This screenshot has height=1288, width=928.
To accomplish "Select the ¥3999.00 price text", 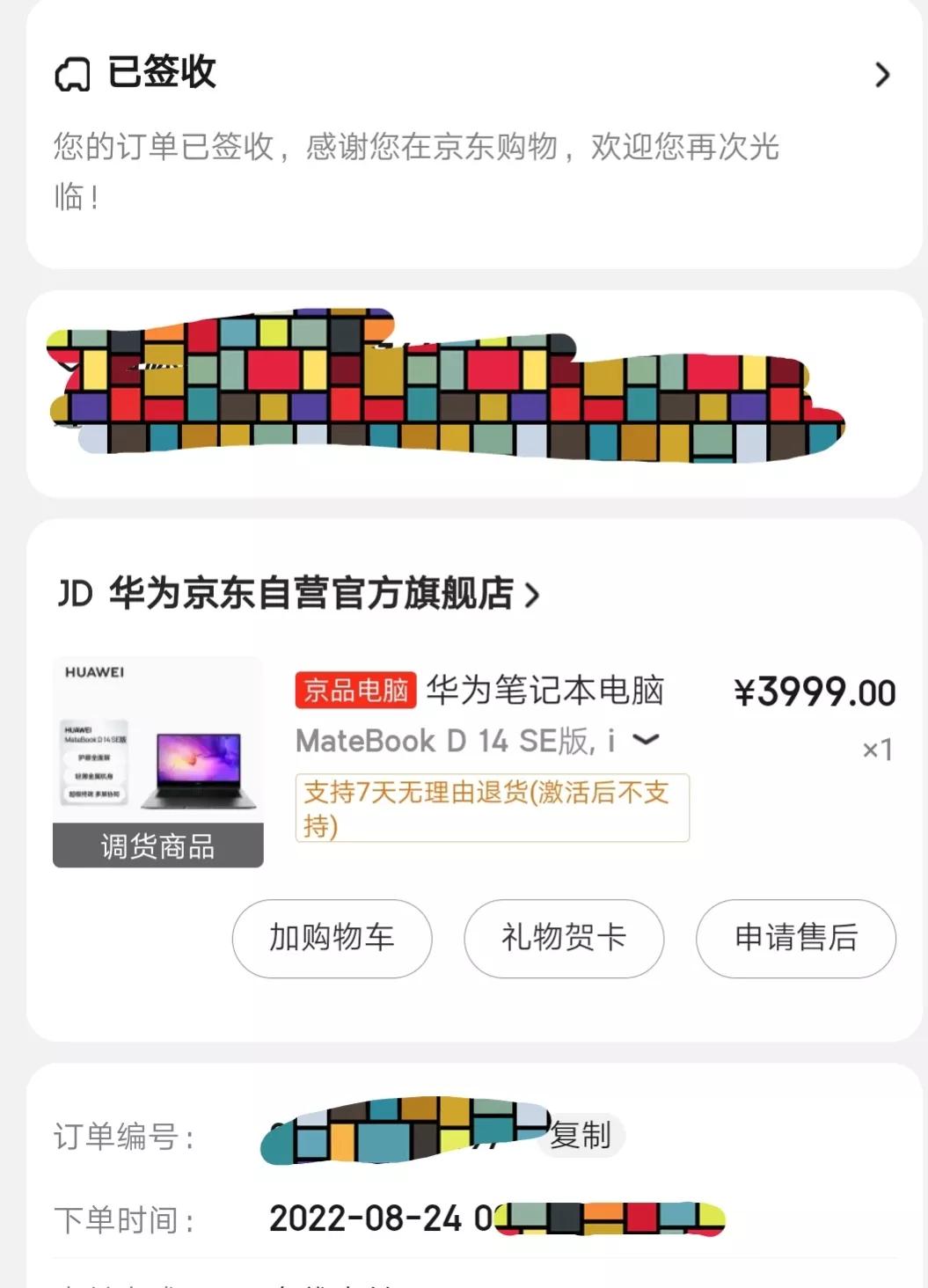I will [x=814, y=694].
